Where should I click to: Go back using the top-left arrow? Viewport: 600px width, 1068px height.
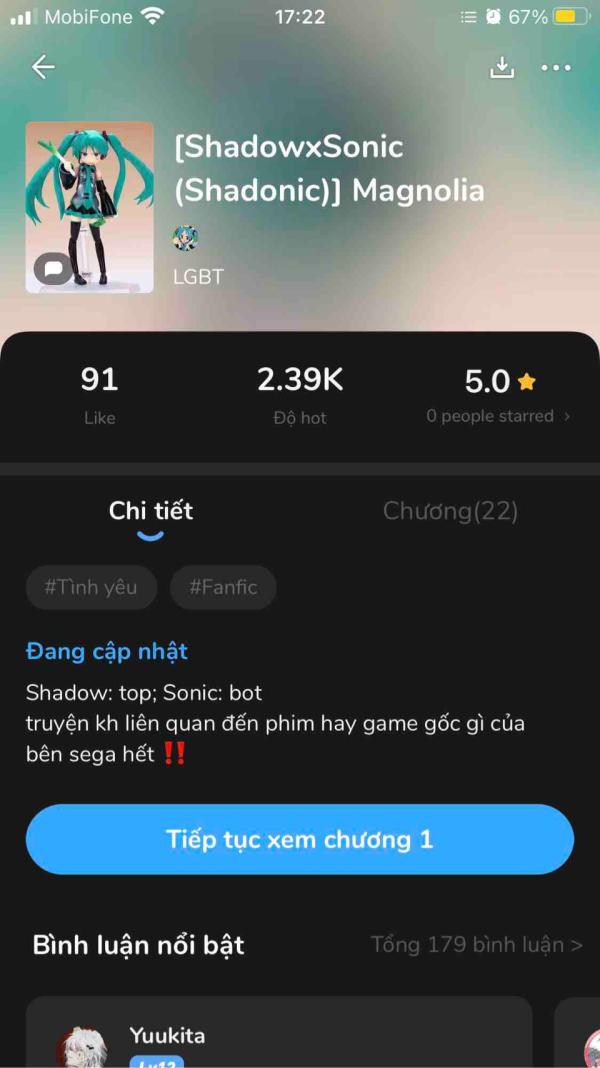tap(43, 67)
